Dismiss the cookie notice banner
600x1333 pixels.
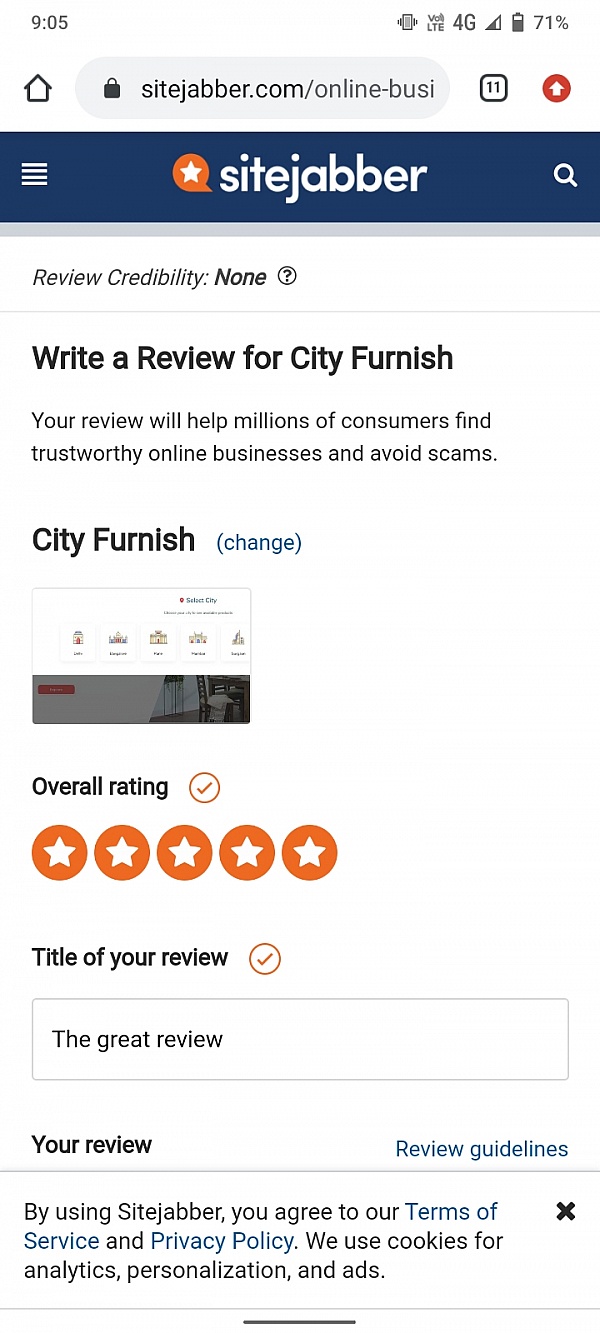(x=565, y=1211)
